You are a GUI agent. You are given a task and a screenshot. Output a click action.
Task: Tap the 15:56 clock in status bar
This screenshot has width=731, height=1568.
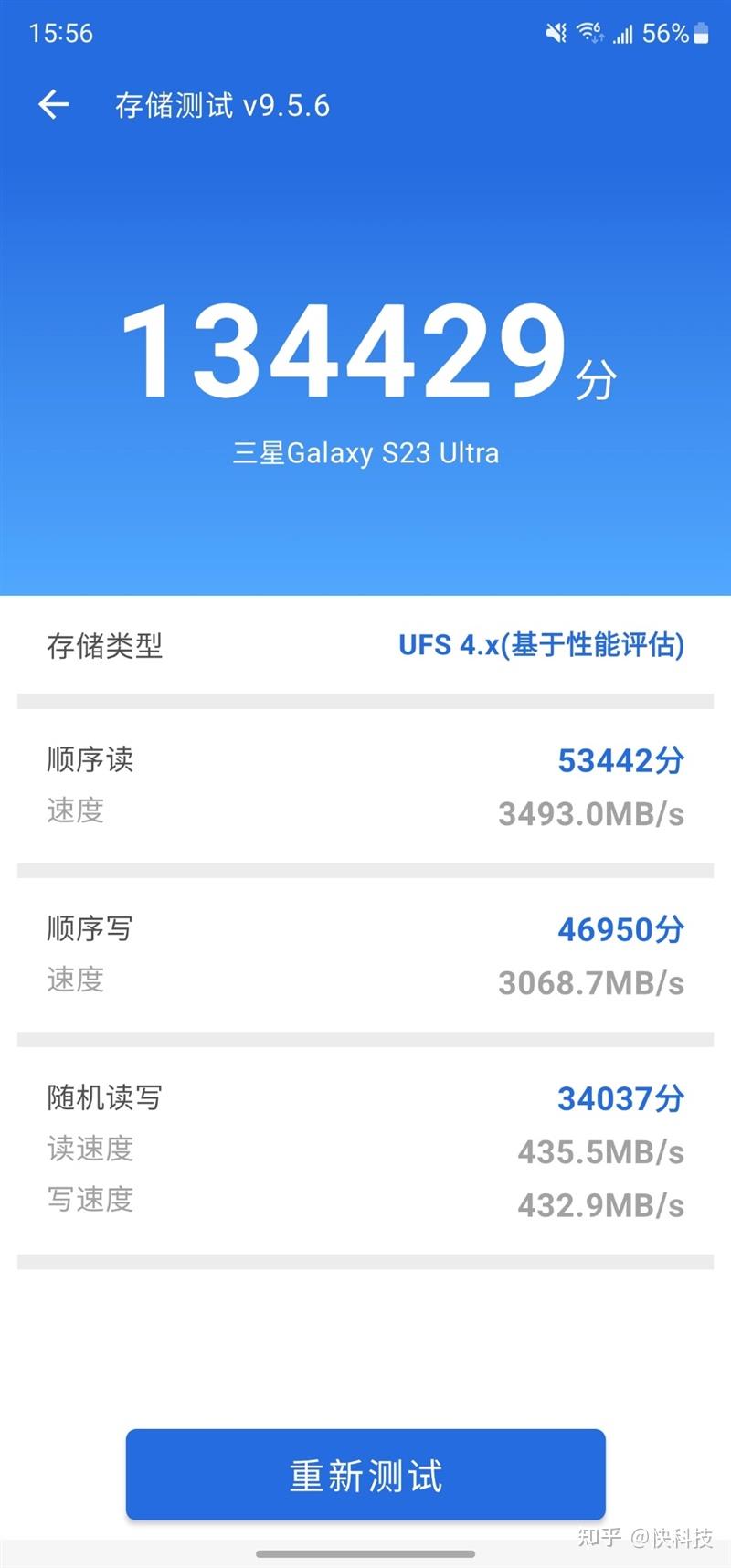click(60, 33)
